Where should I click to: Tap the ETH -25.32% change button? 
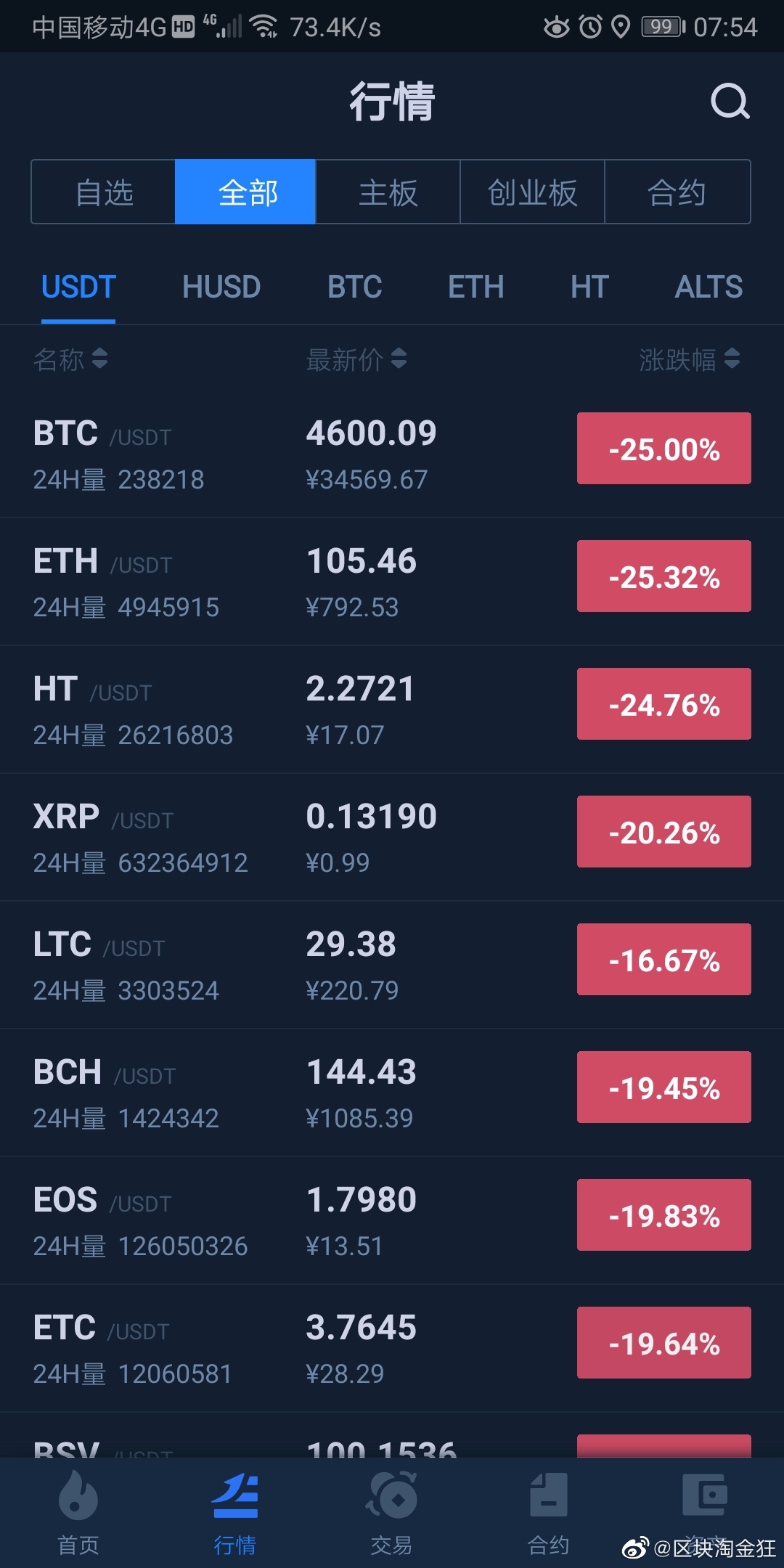[x=663, y=576]
